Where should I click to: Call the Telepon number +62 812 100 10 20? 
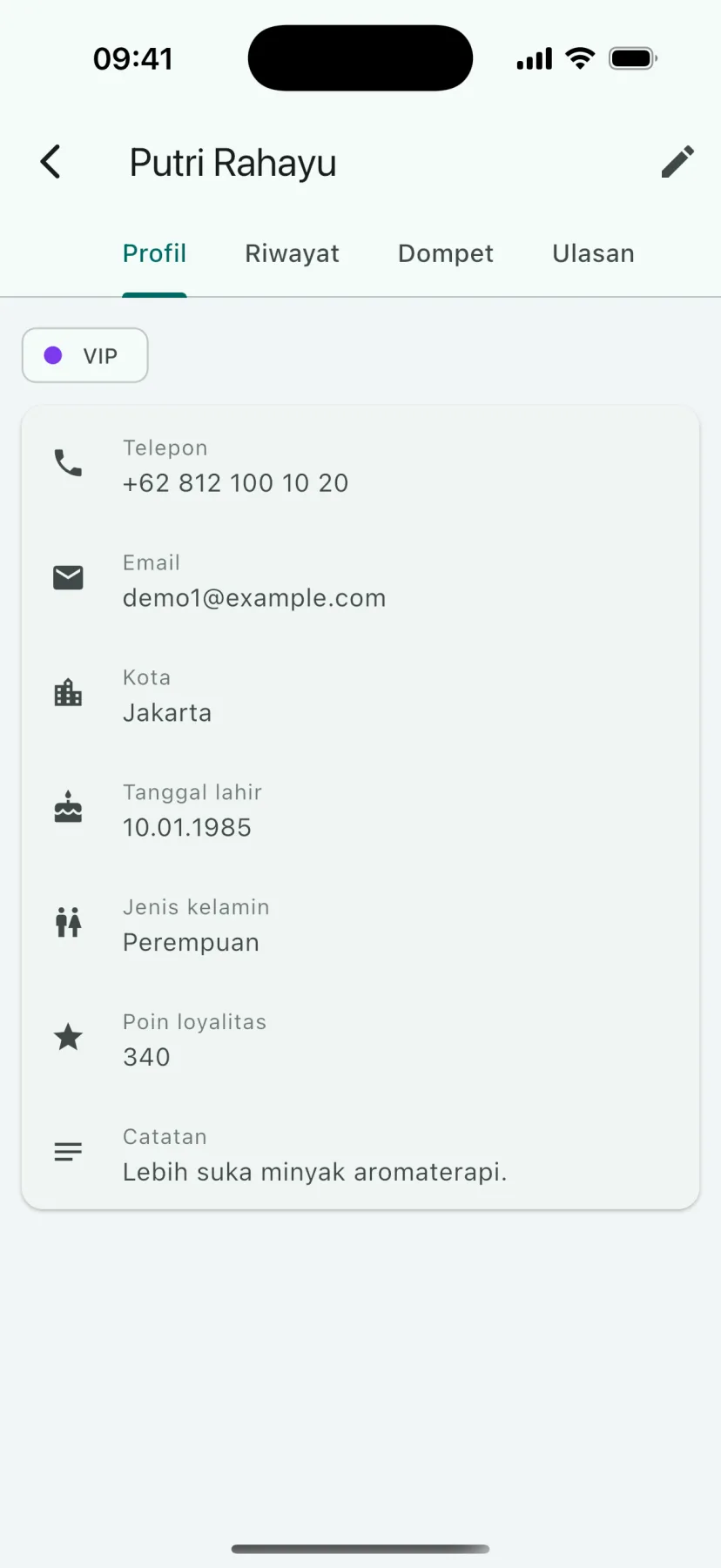pyautogui.click(x=360, y=463)
